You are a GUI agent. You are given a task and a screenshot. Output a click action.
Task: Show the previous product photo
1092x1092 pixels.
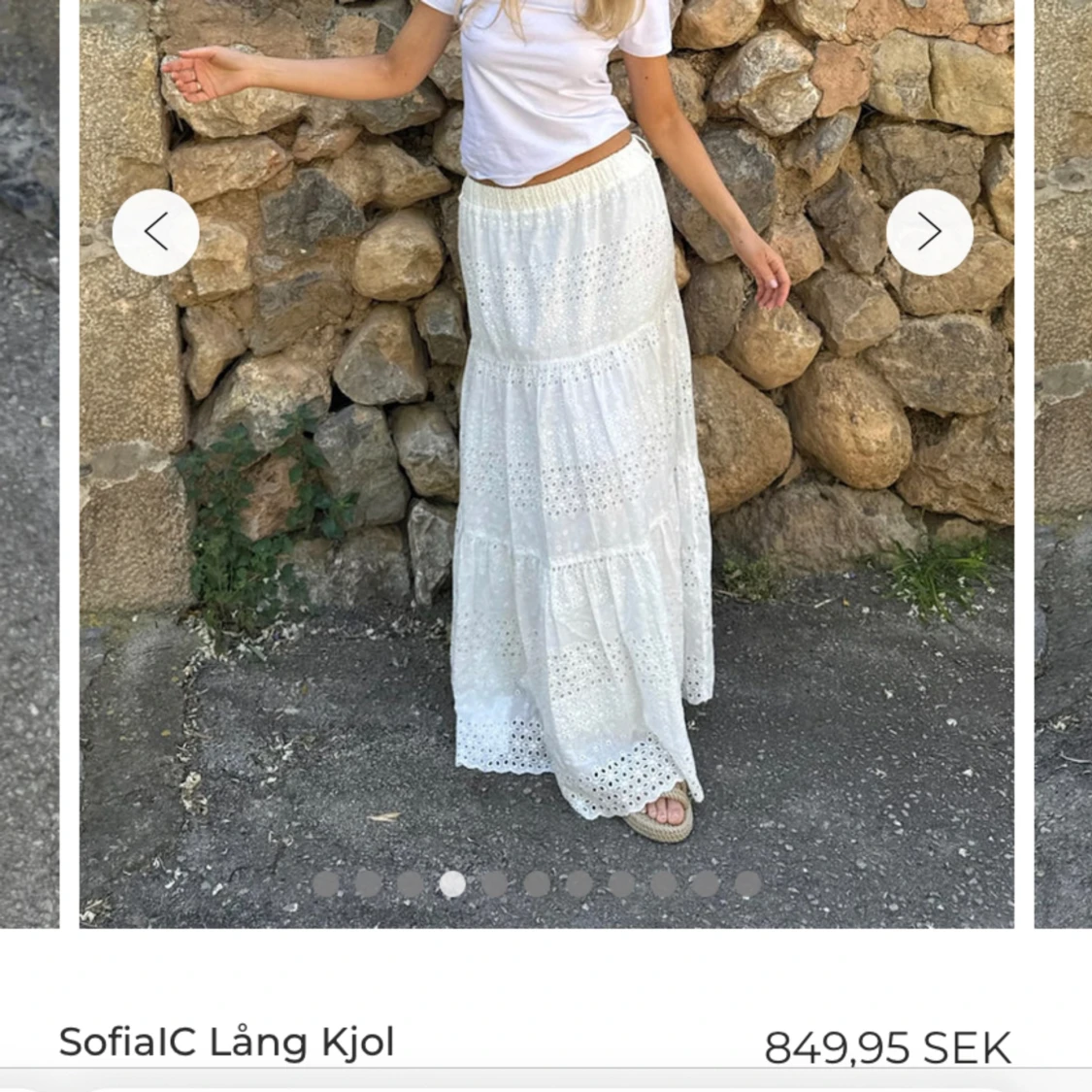(155, 233)
